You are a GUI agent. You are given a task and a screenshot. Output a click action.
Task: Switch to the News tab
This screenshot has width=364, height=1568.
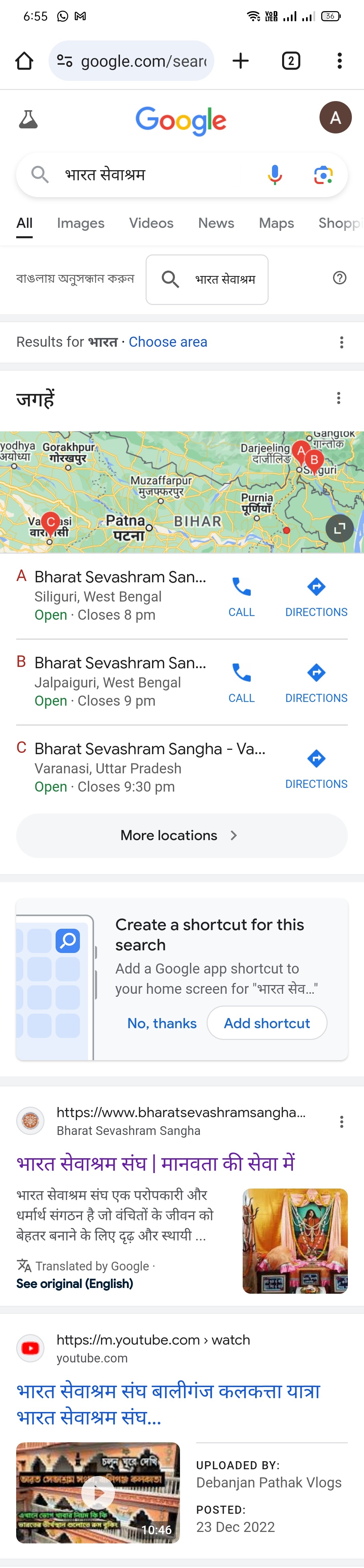coord(215,223)
